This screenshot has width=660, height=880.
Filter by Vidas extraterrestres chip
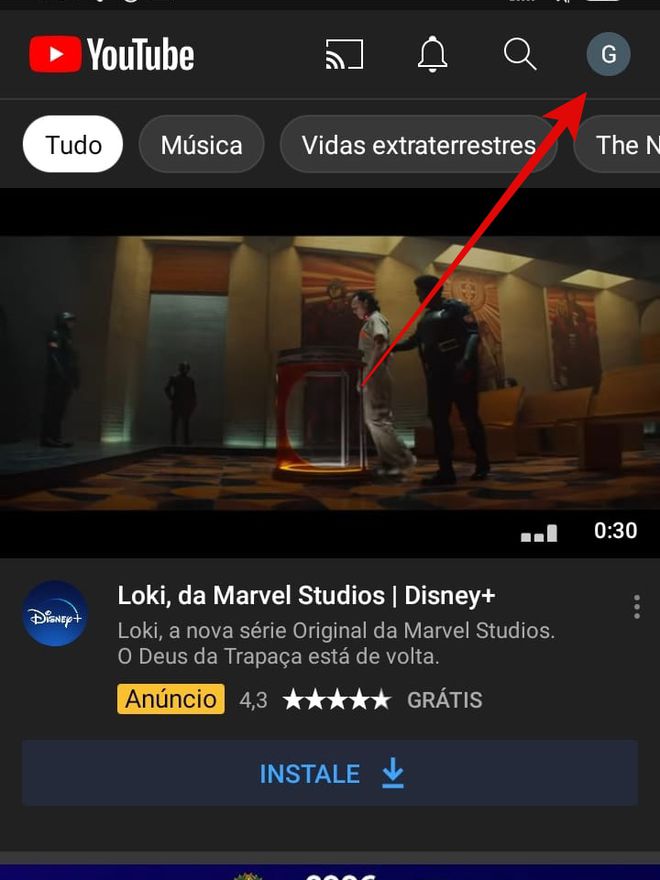[418, 145]
